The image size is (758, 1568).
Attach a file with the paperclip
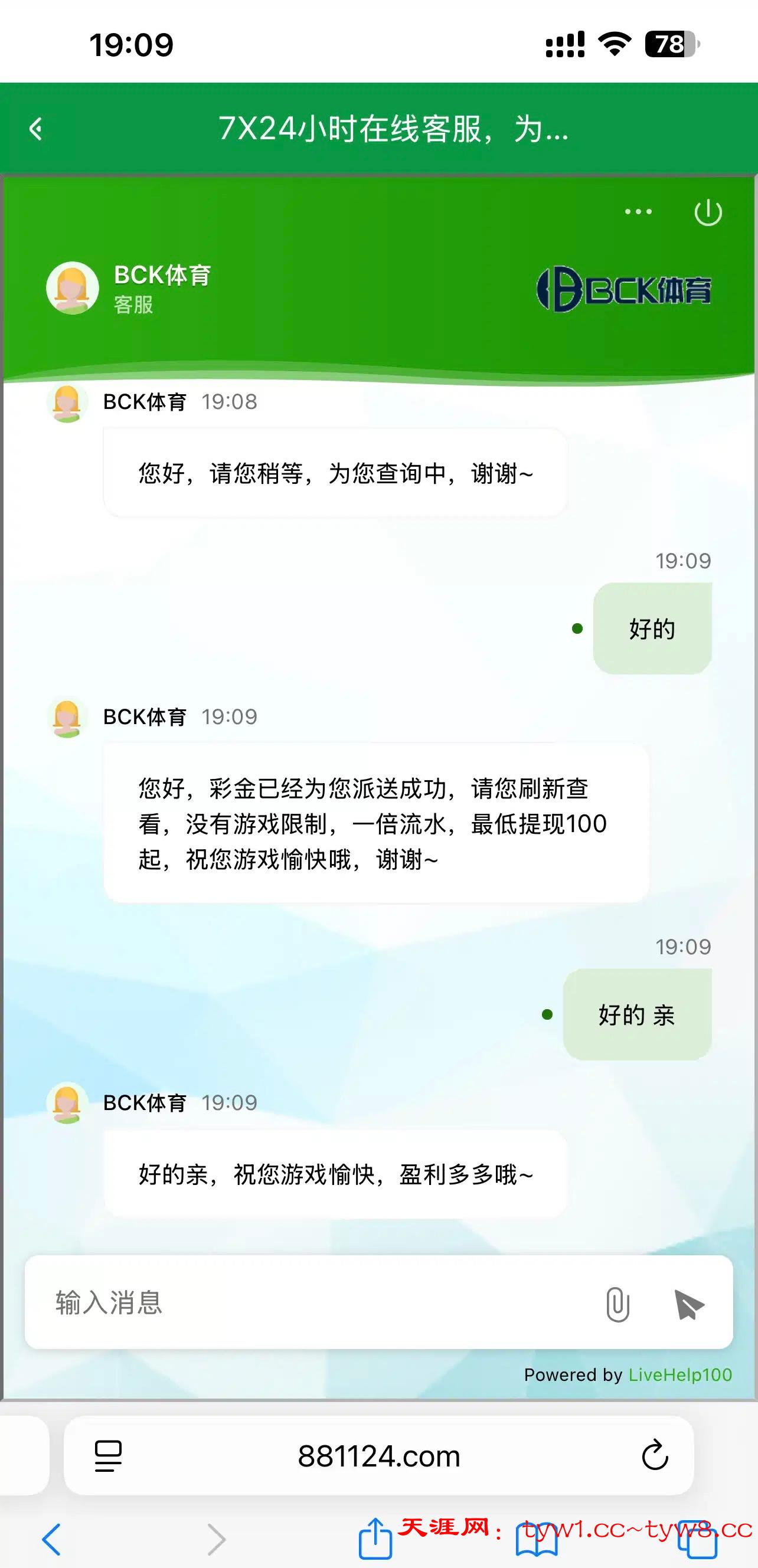[x=617, y=1304]
